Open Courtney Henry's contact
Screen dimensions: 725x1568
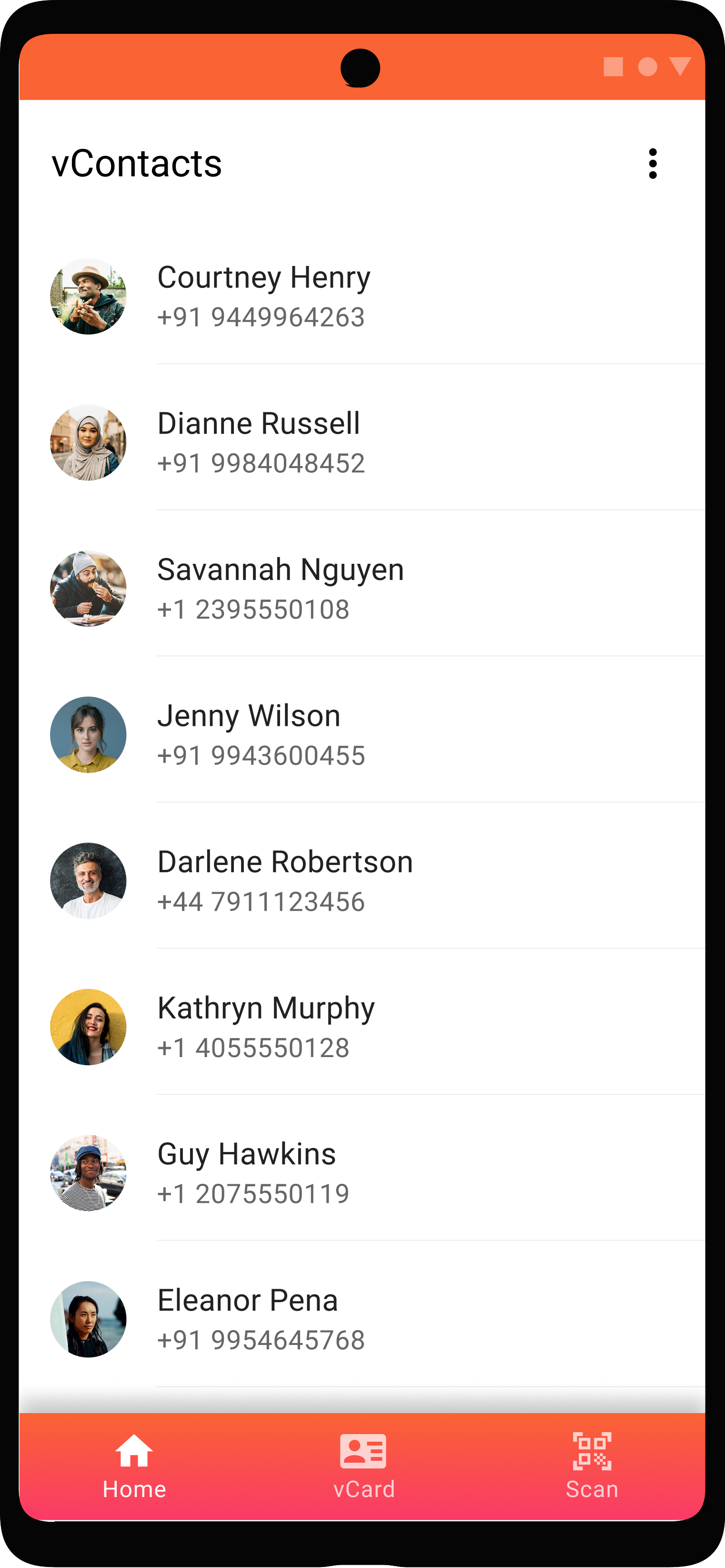tap(362, 296)
